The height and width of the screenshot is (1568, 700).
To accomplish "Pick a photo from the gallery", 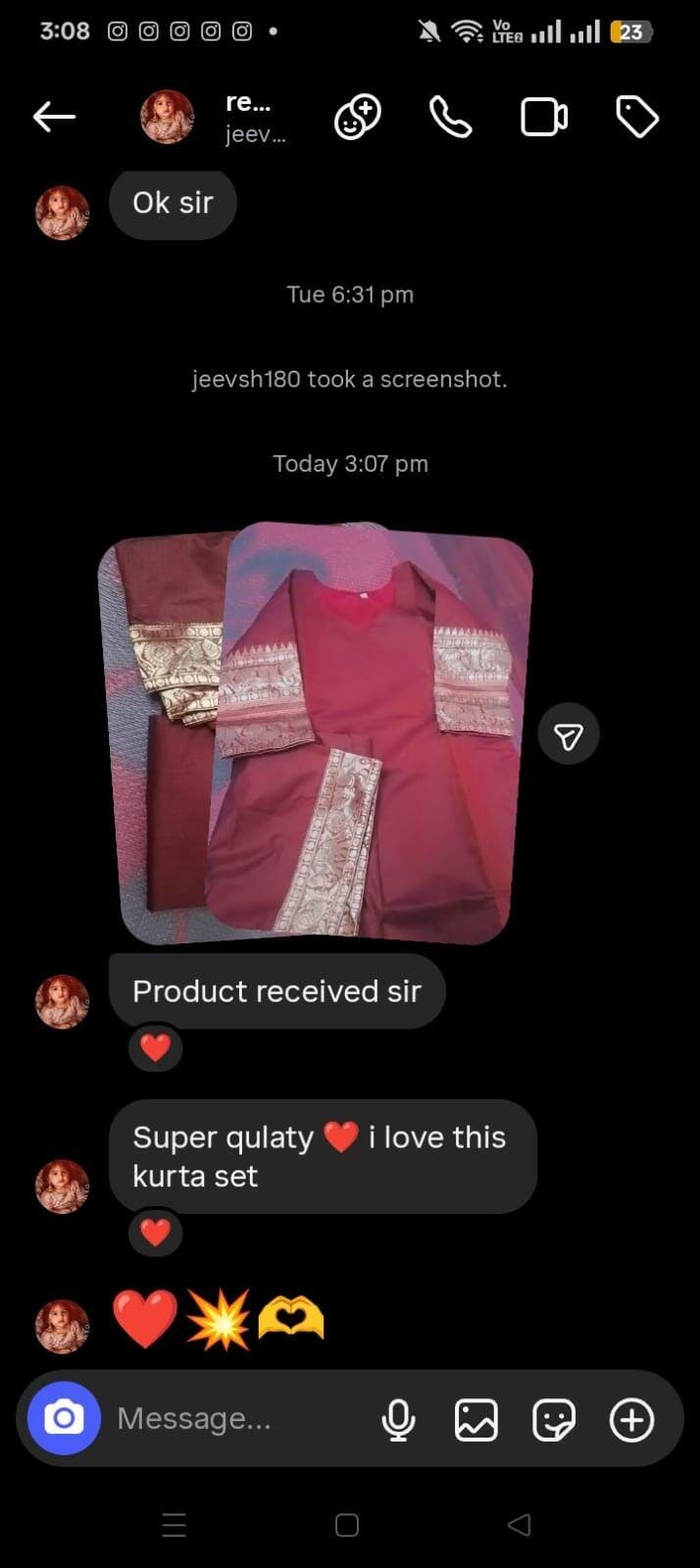I will coord(475,1418).
